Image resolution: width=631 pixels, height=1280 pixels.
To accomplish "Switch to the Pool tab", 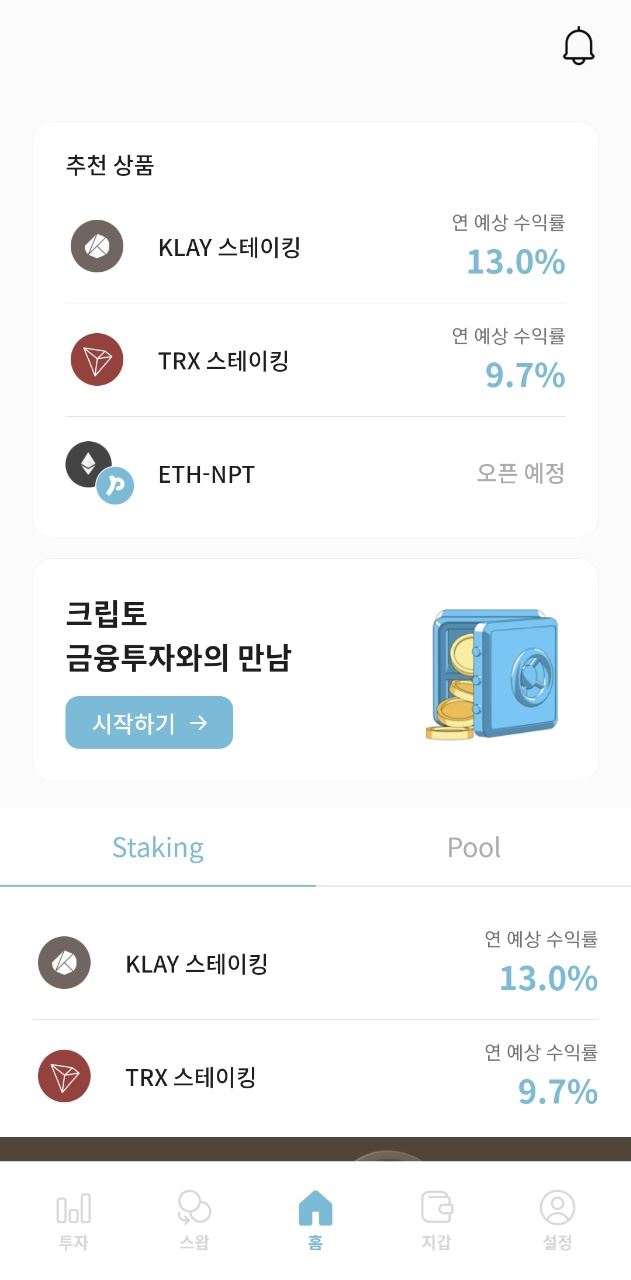I will (x=473, y=848).
